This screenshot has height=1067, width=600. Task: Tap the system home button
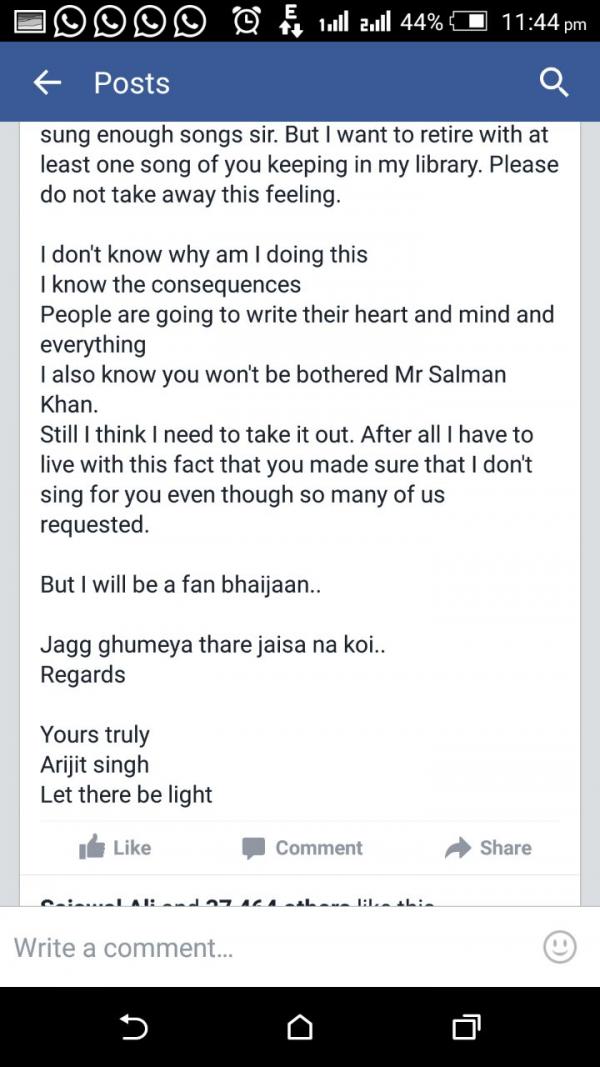pos(299,1027)
